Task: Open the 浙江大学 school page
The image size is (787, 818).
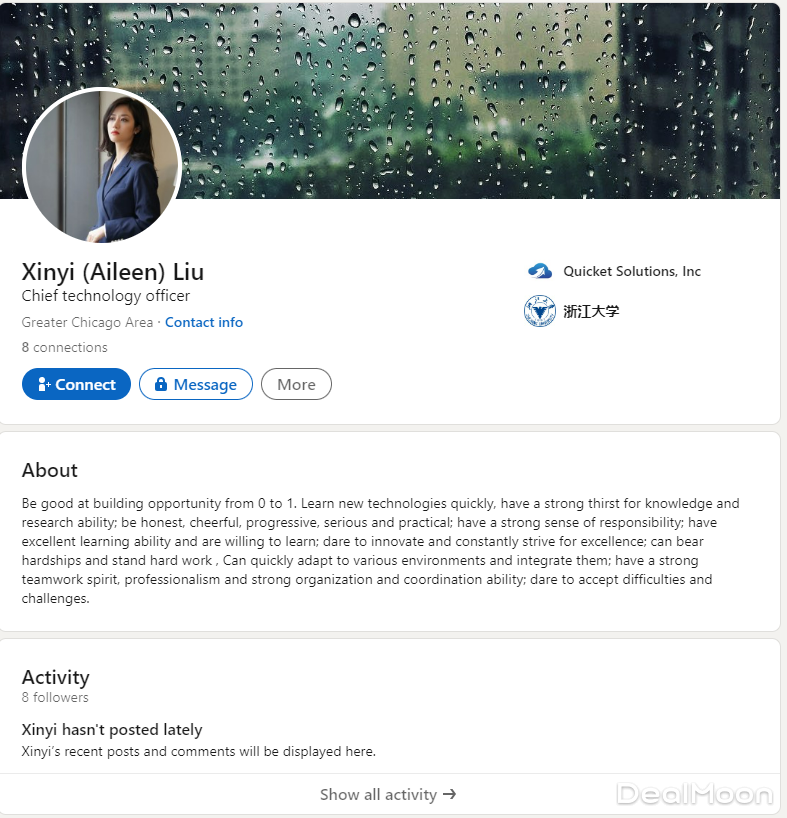Action: tap(590, 311)
